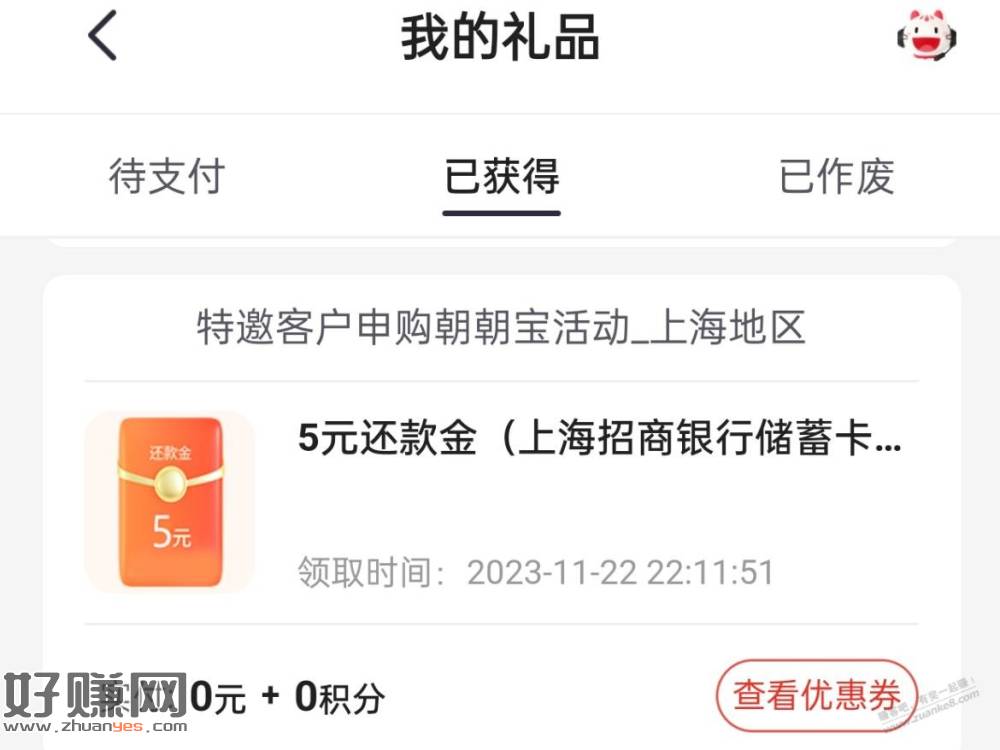
Task: Tap the 查看优惠券 button
Action: pos(816,694)
